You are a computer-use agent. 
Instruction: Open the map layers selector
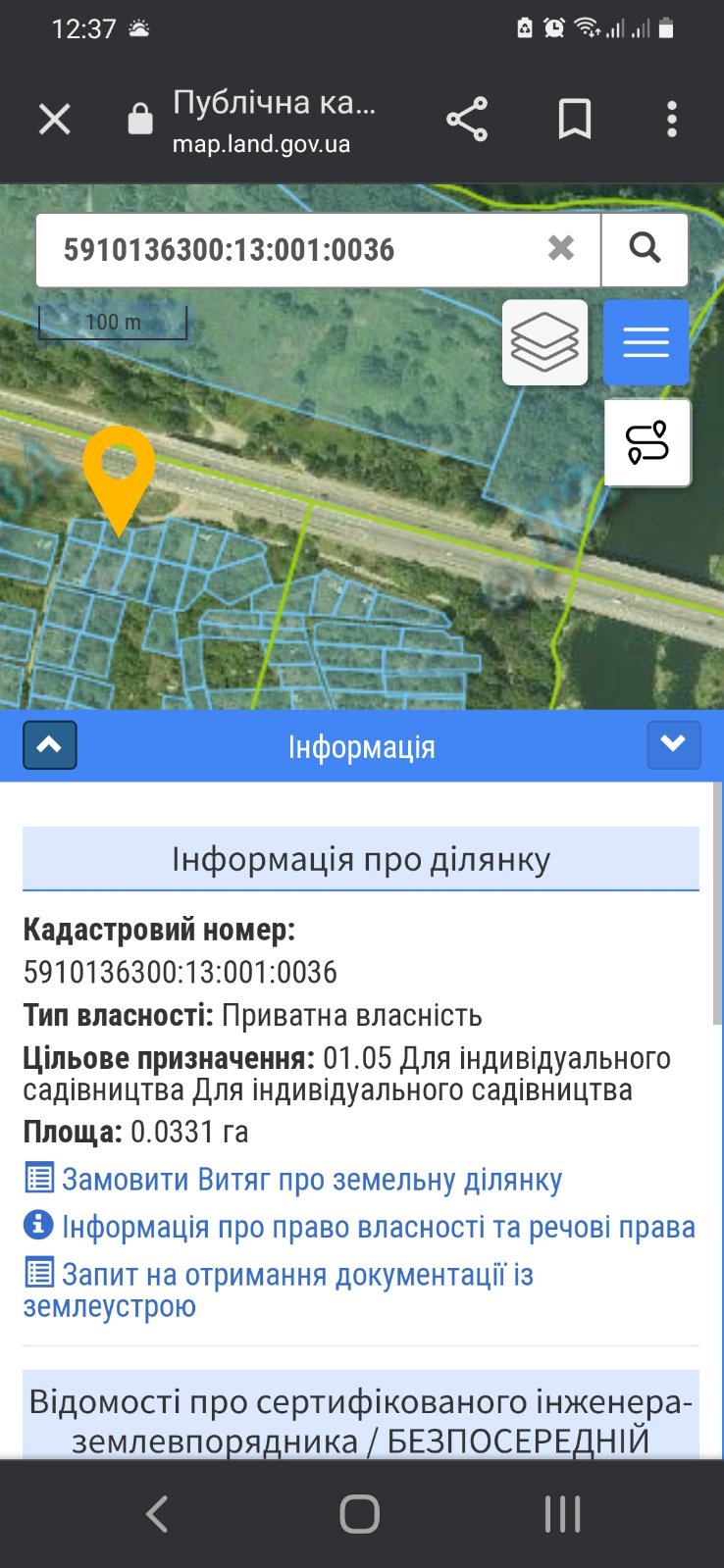tap(544, 342)
